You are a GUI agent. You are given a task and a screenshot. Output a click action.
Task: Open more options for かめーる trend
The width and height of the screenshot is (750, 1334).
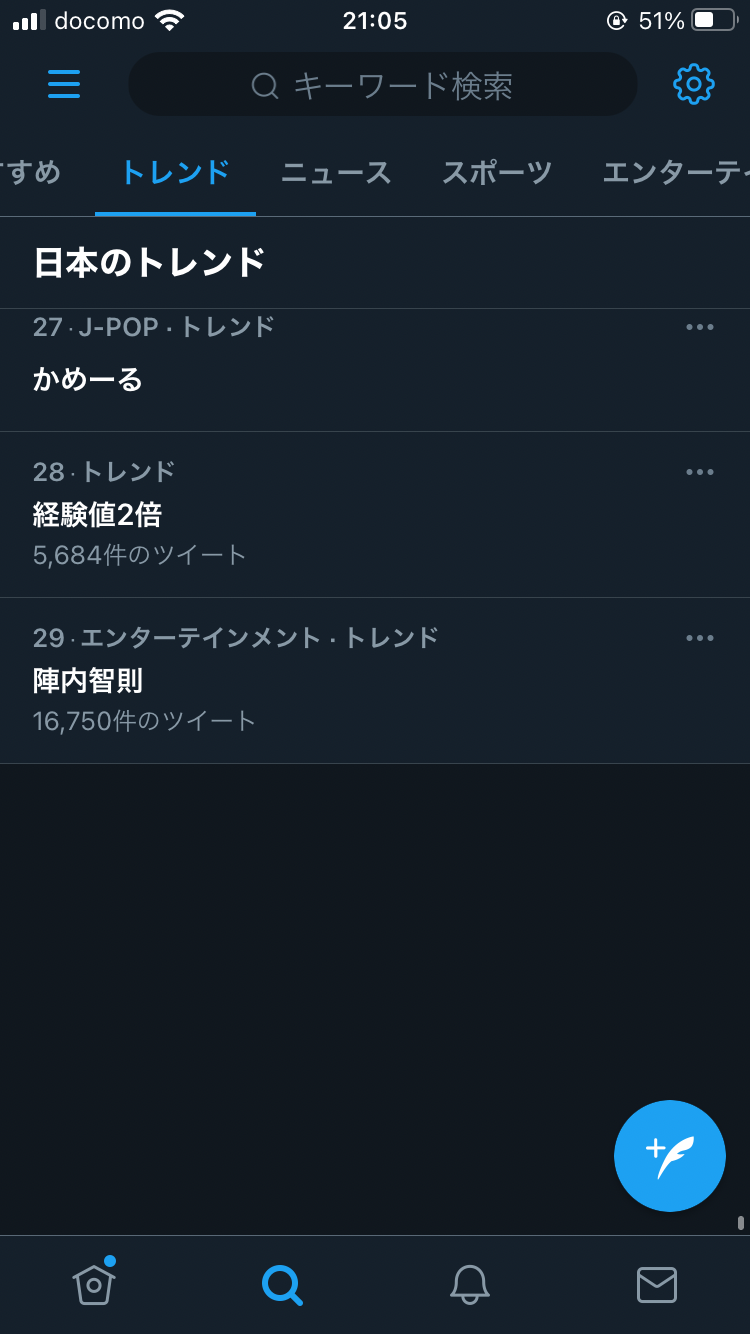point(700,327)
